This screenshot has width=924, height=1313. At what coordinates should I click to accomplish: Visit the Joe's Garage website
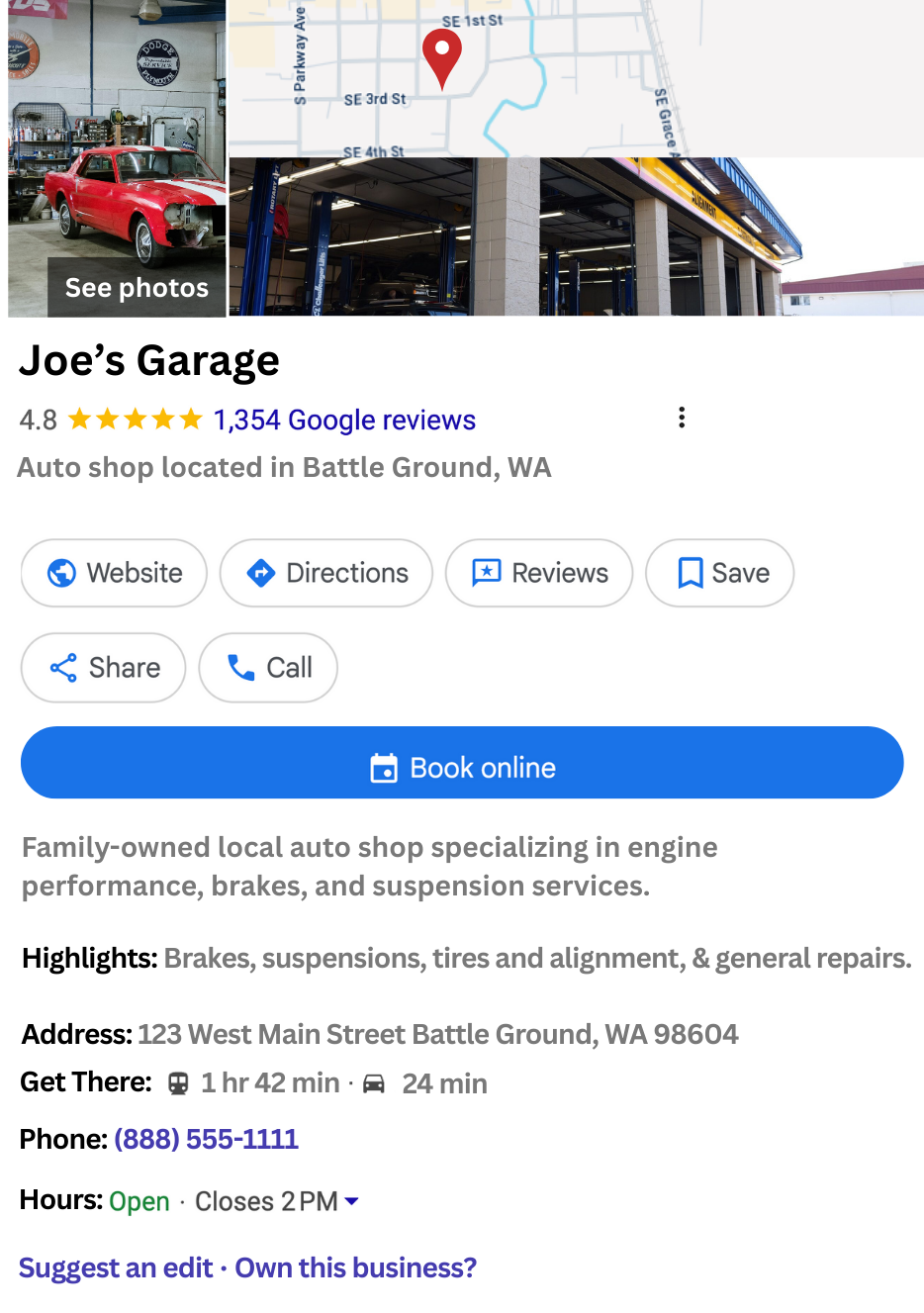(114, 573)
